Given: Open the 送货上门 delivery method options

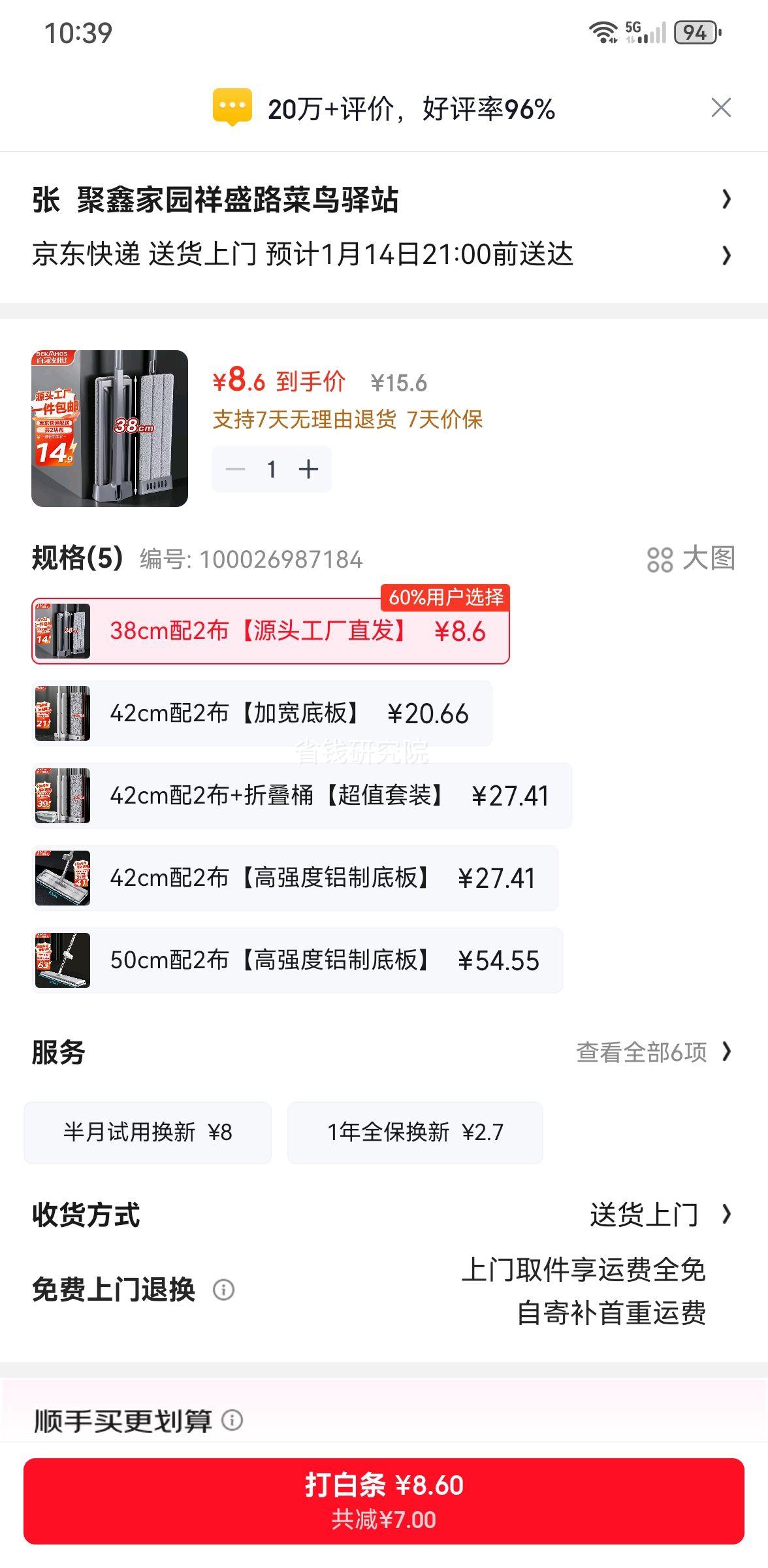Looking at the screenshot, I should [653, 1215].
